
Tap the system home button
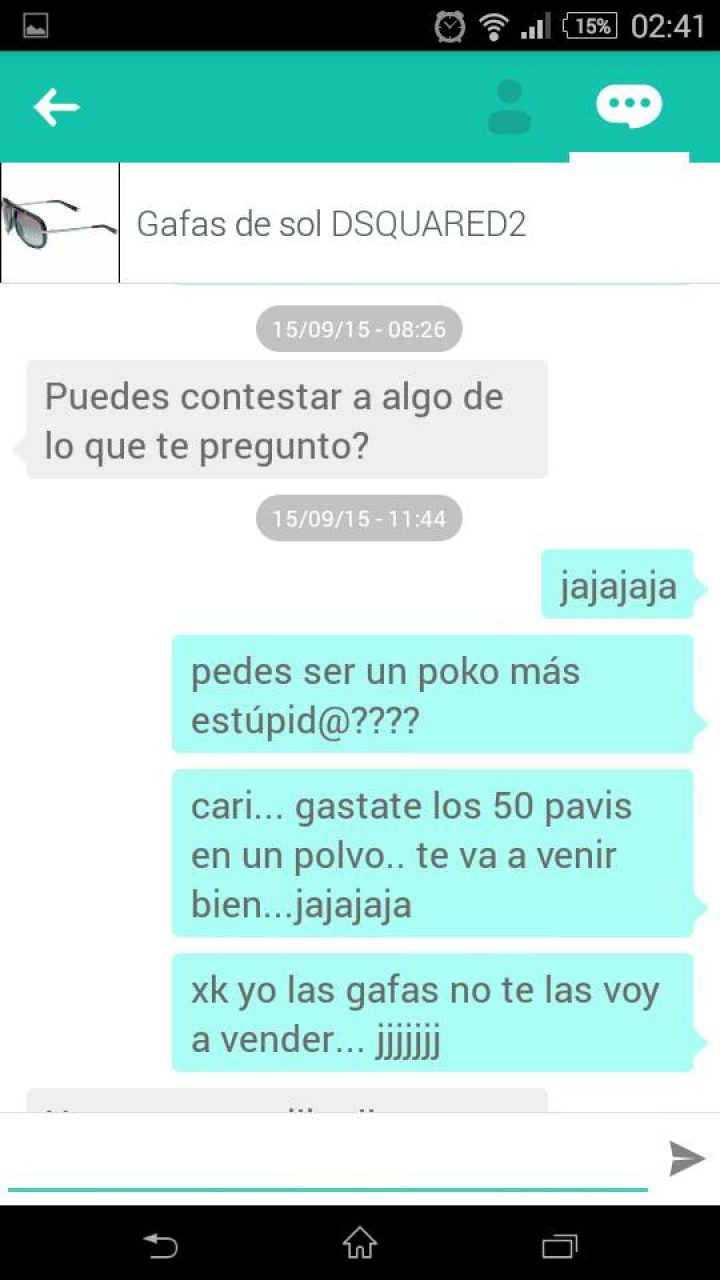pyautogui.click(x=360, y=1244)
